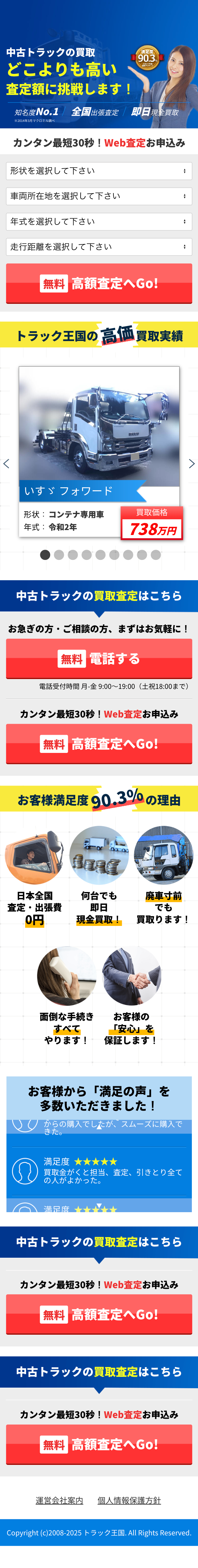This screenshot has height=1568, width=198.
Task: Jump to the second carousel page dot
Action: click(x=59, y=554)
